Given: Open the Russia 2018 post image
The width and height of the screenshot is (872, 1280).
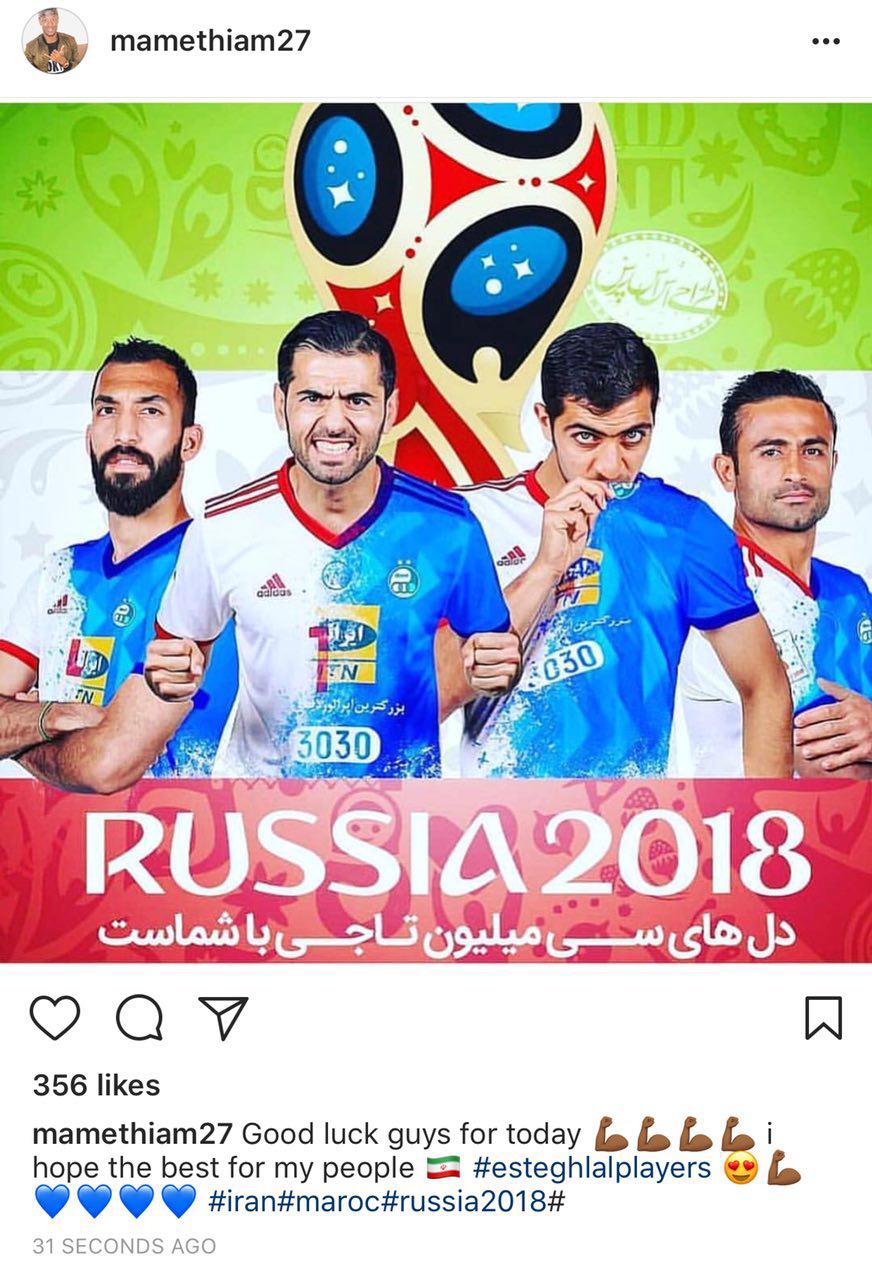Looking at the screenshot, I should click(x=436, y=530).
